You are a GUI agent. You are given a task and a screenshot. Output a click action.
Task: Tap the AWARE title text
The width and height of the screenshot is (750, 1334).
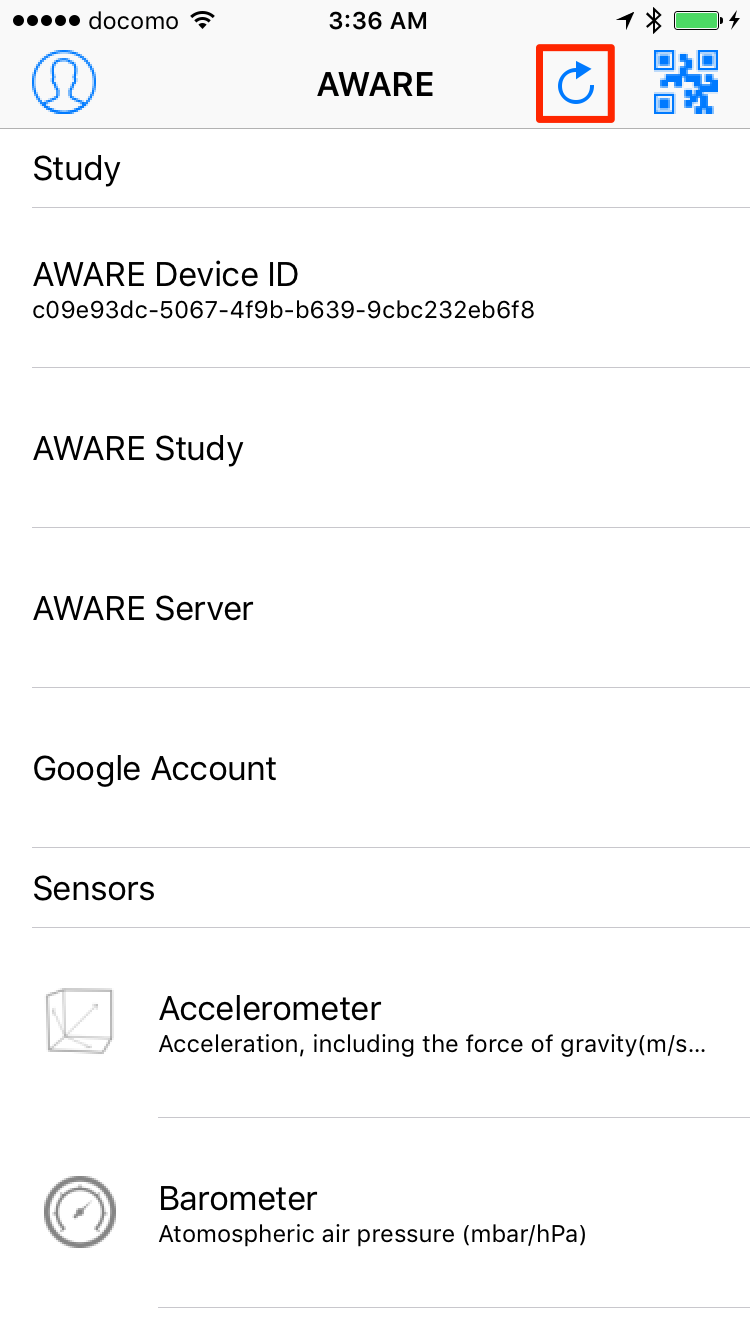(375, 84)
